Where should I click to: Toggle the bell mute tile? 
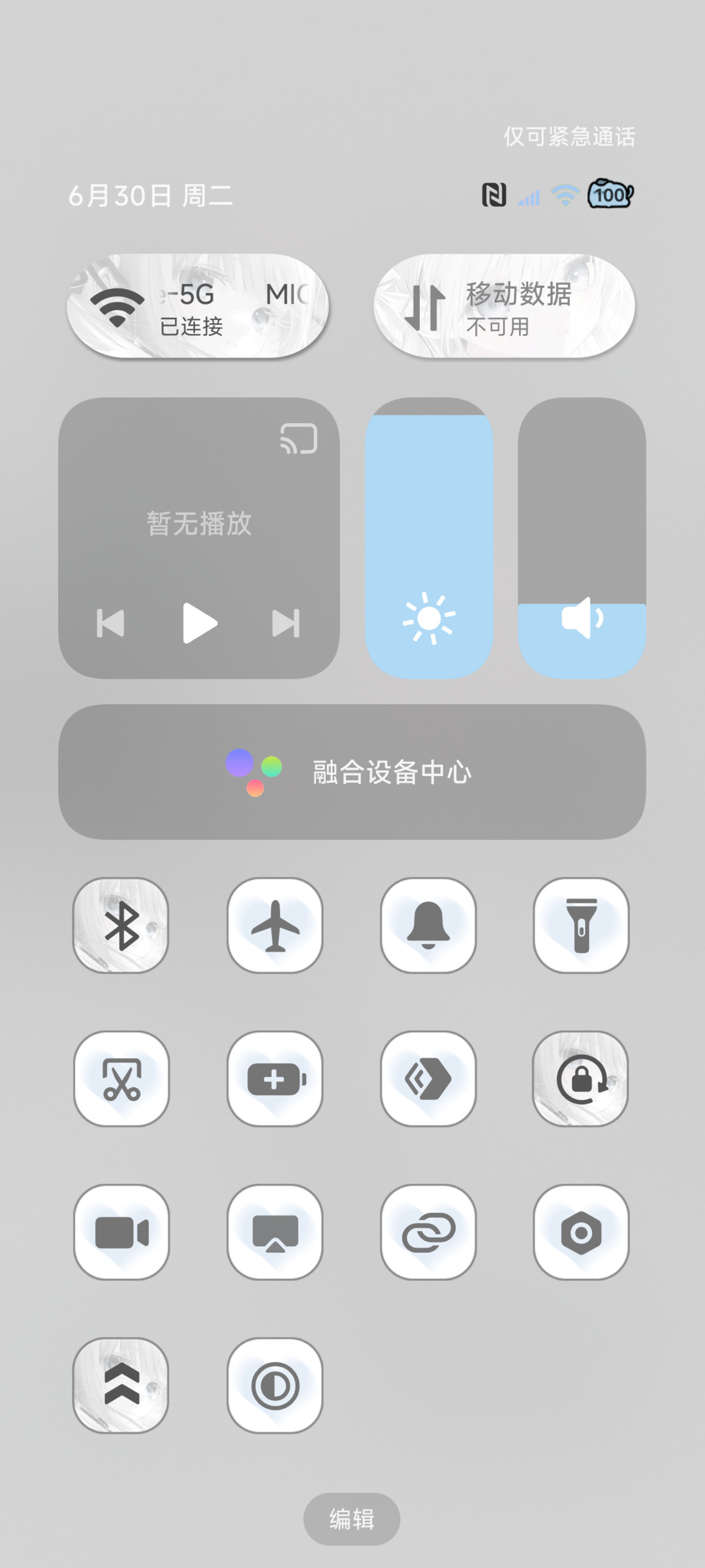(428, 925)
